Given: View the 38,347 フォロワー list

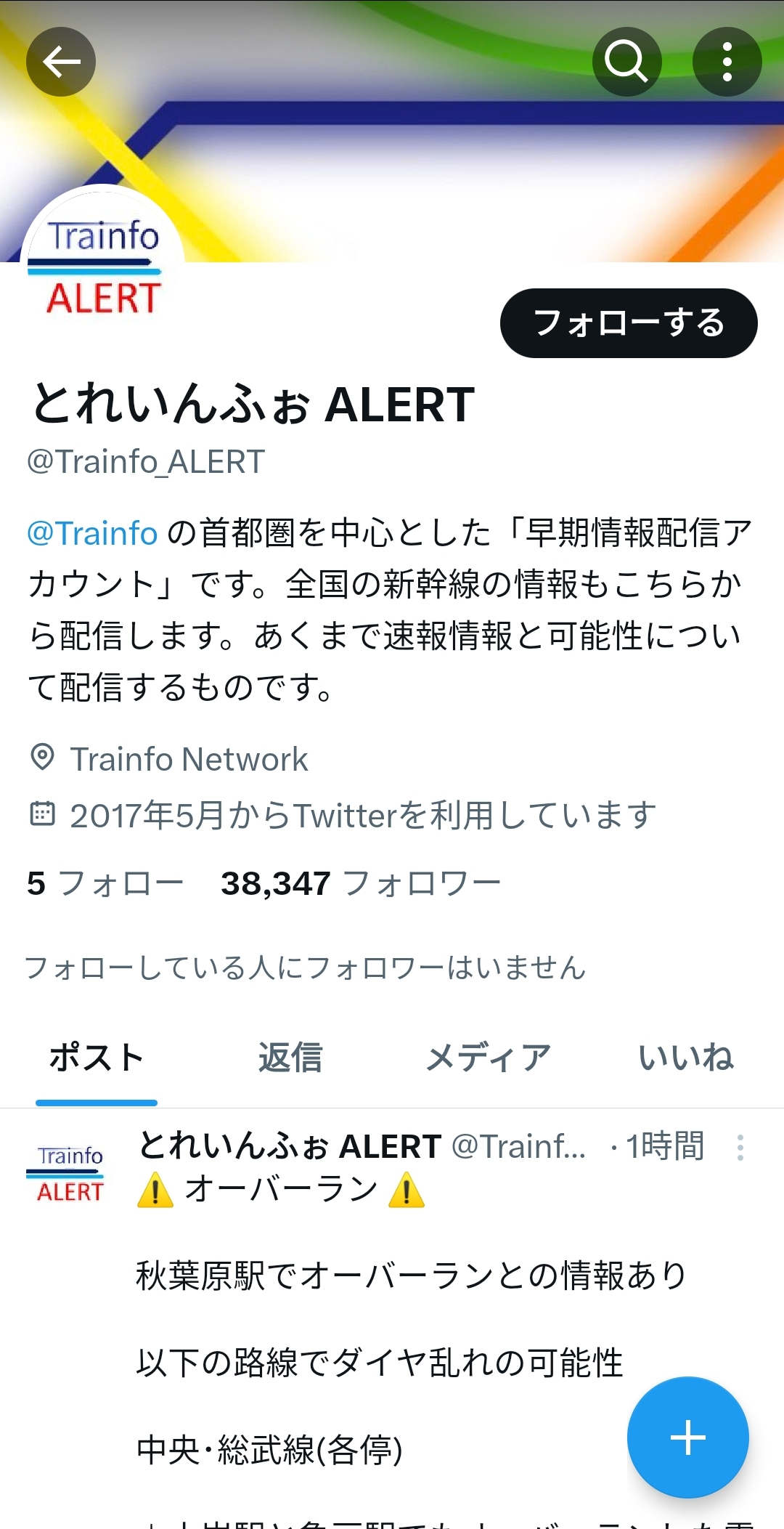Looking at the screenshot, I should tap(361, 884).
